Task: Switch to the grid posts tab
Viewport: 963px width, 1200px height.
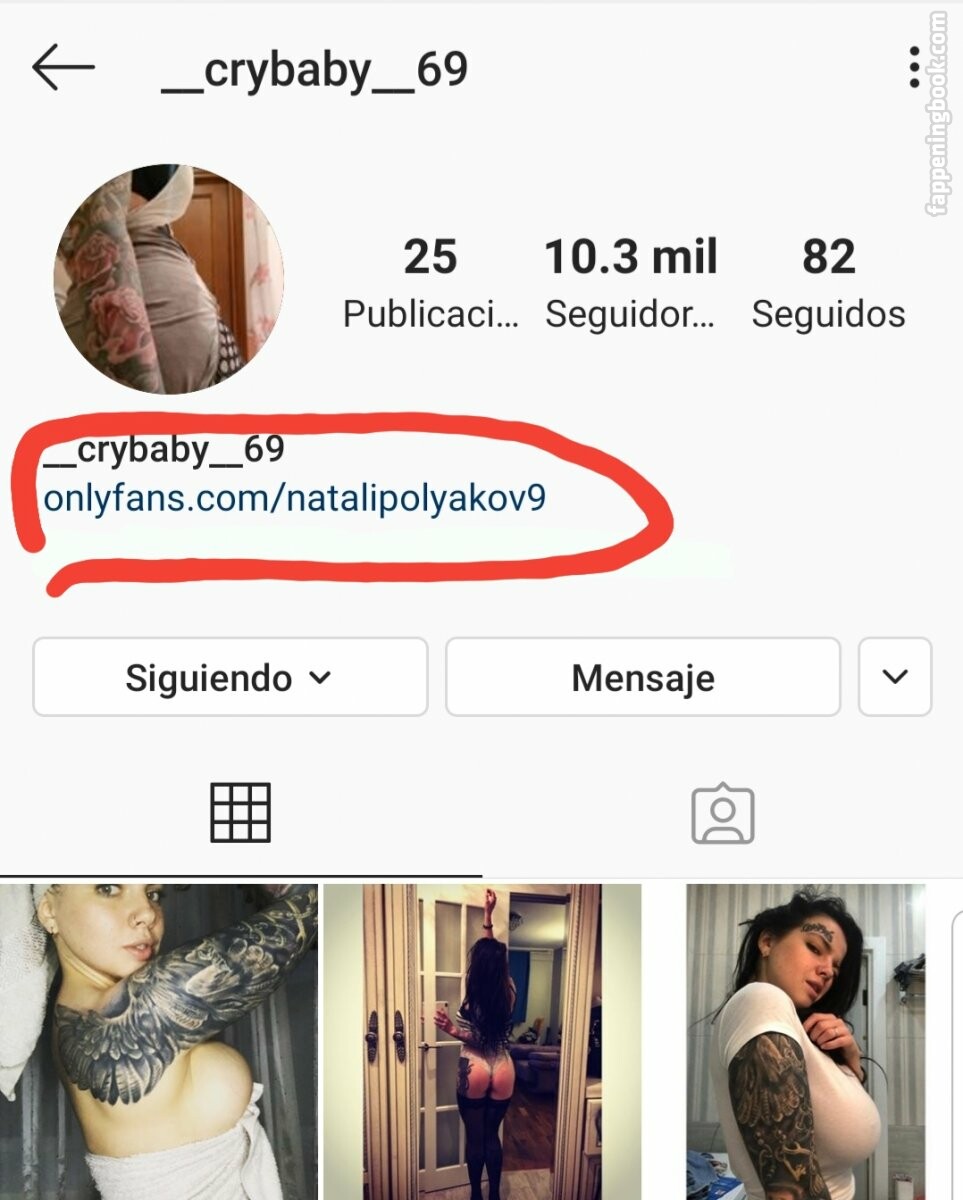Action: 240,813
